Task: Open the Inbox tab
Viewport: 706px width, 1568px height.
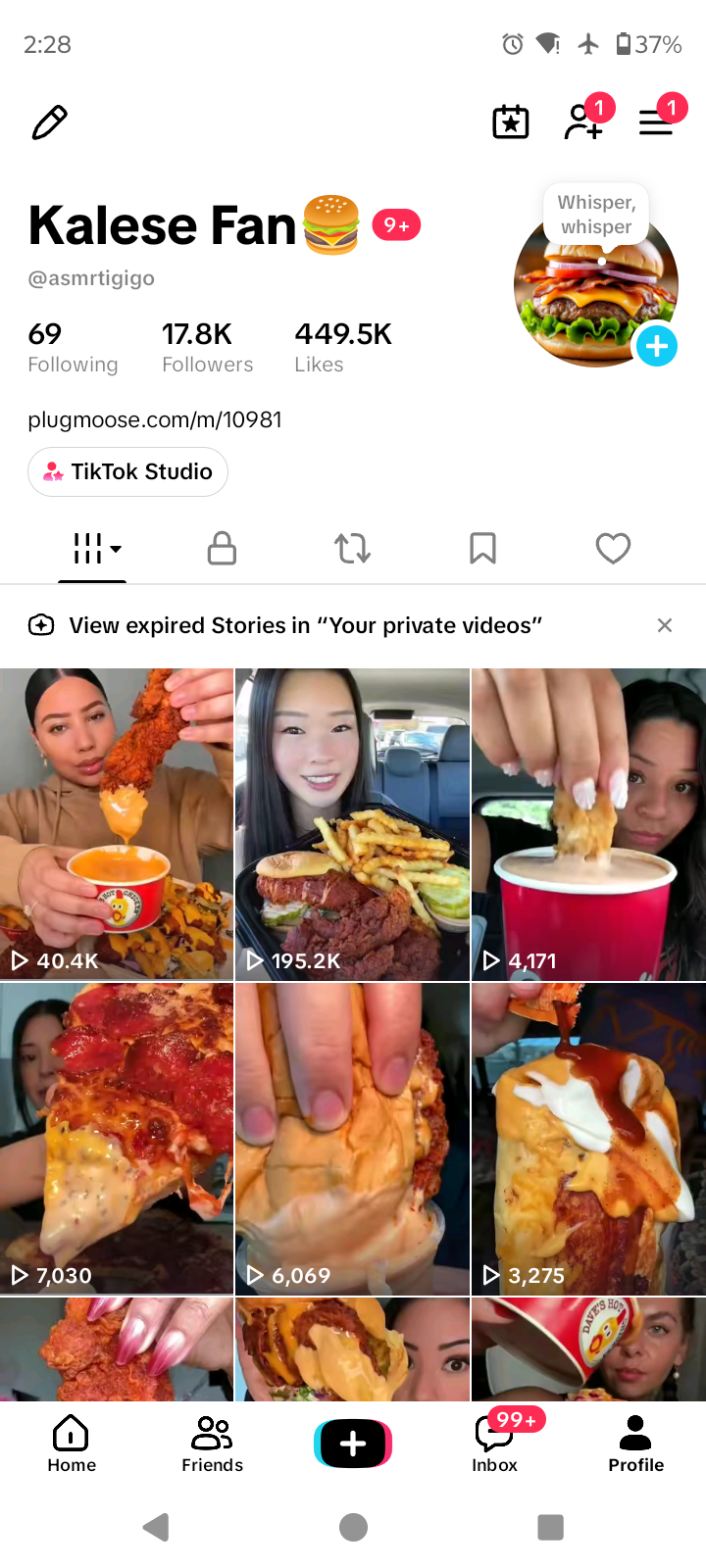Action: point(495,1444)
